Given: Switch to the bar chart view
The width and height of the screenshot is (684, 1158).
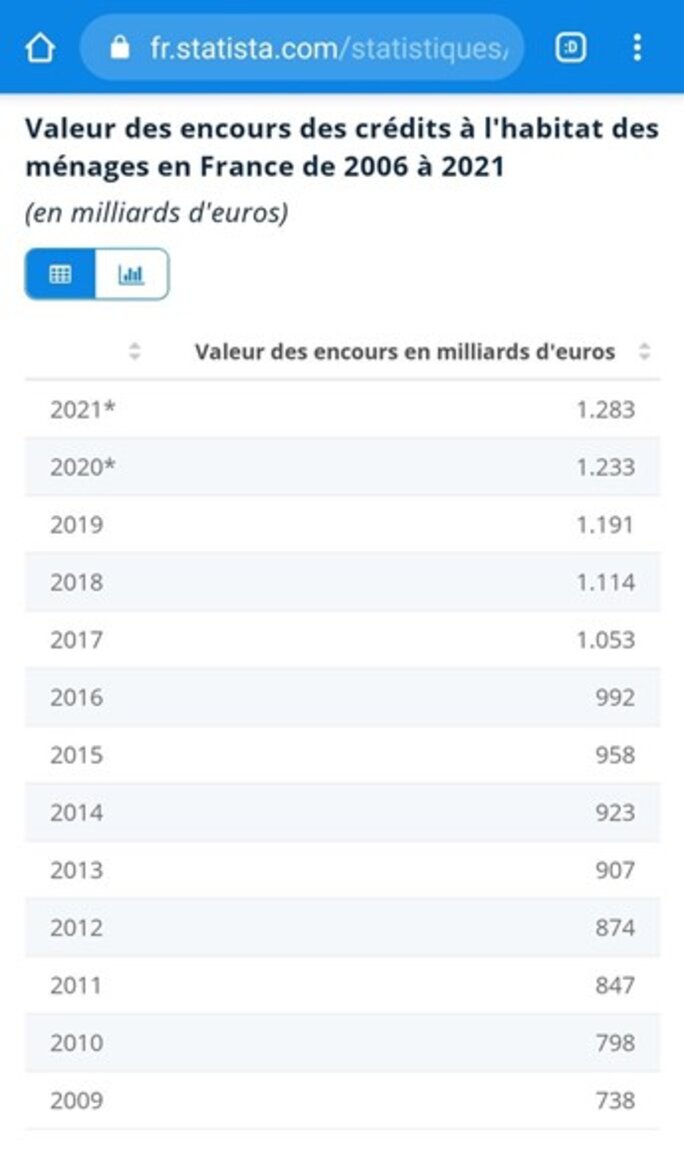Looking at the screenshot, I should click(132, 274).
